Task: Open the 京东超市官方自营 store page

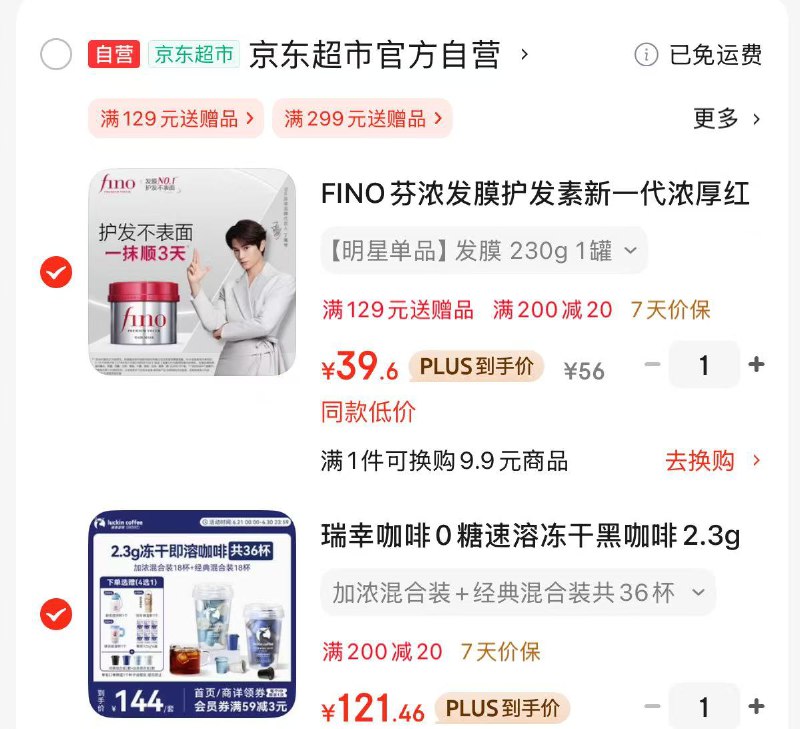Action: tap(373, 54)
